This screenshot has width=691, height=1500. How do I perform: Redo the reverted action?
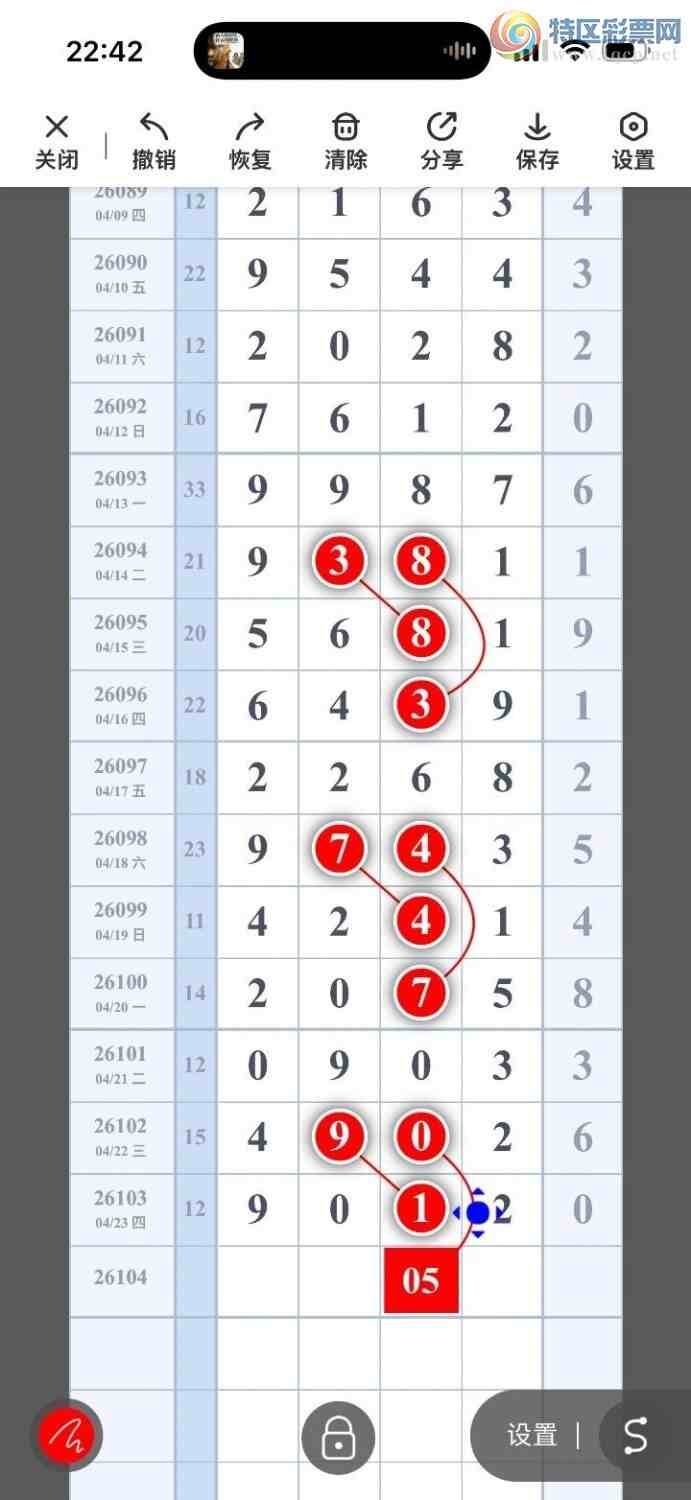tap(250, 141)
